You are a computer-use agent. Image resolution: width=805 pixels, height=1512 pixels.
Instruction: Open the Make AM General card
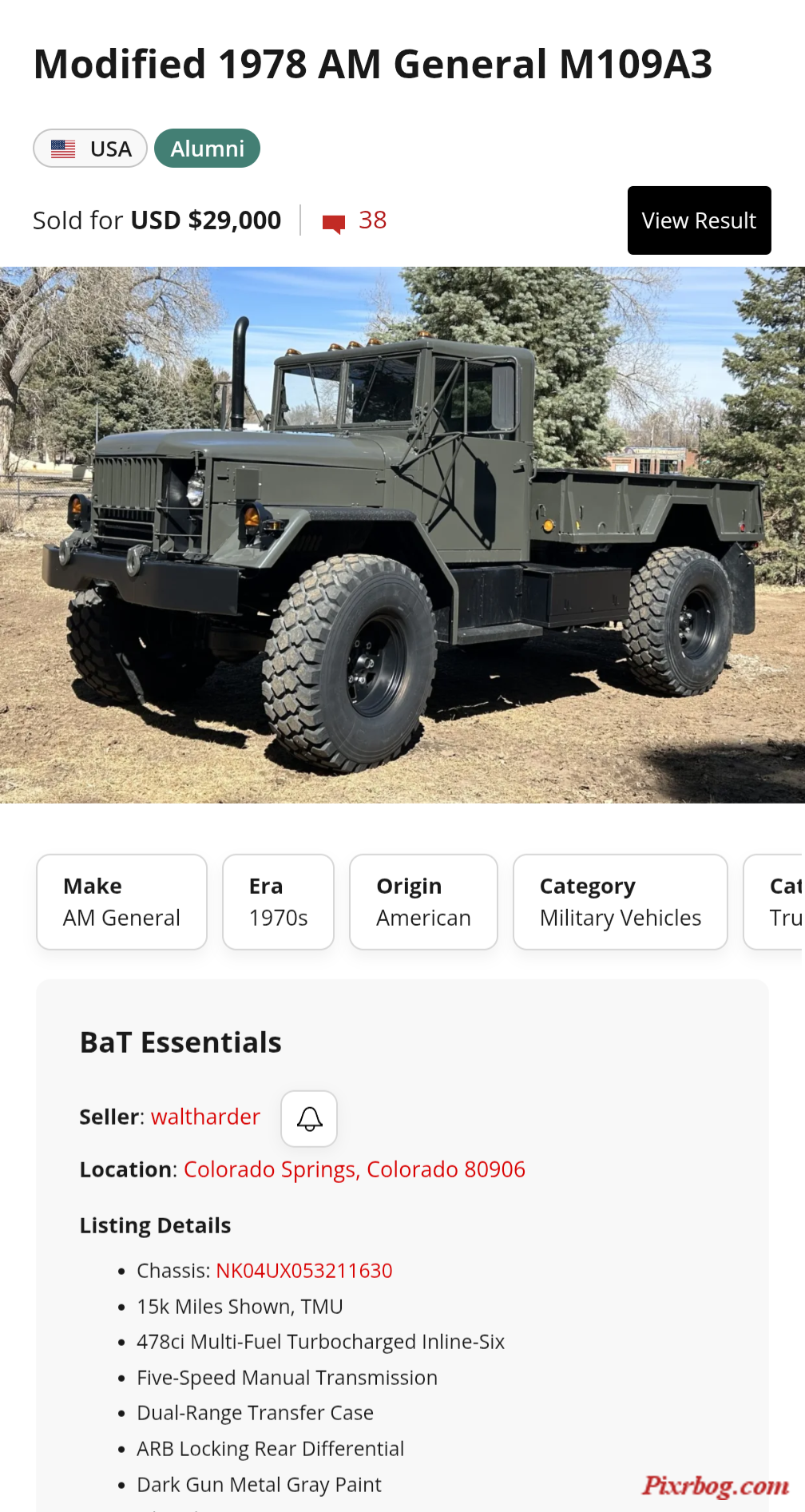pyautogui.click(x=121, y=902)
